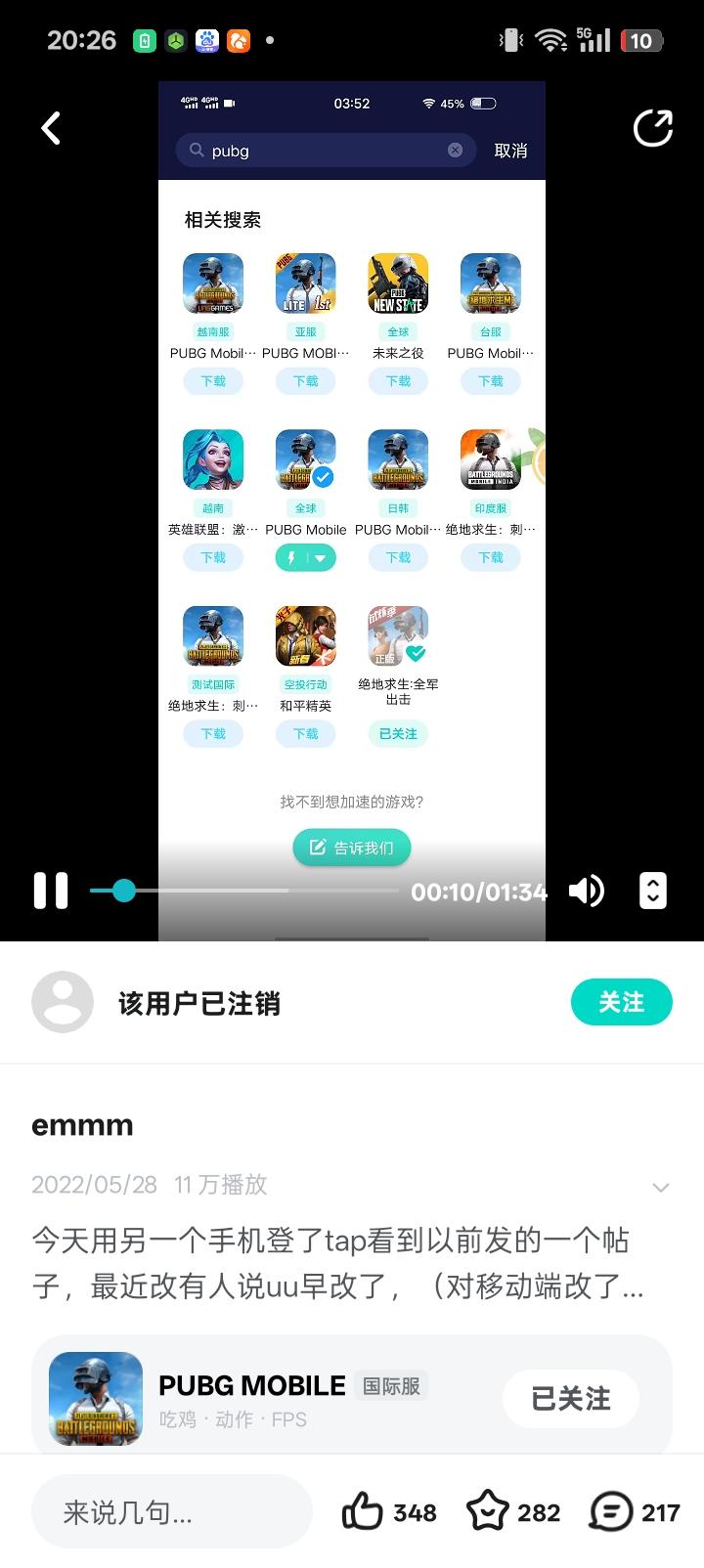Open the 印度服 Battlegrounds India game icon

pos(490,458)
